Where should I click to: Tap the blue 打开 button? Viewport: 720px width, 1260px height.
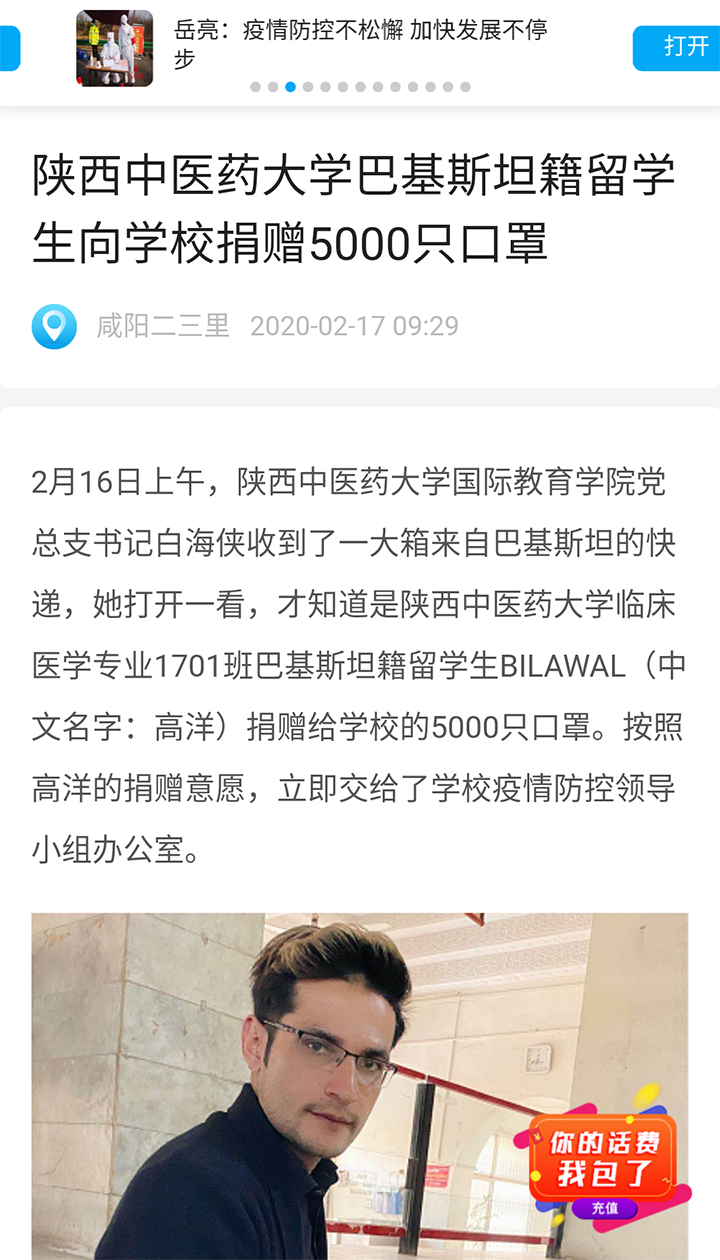pos(683,47)
